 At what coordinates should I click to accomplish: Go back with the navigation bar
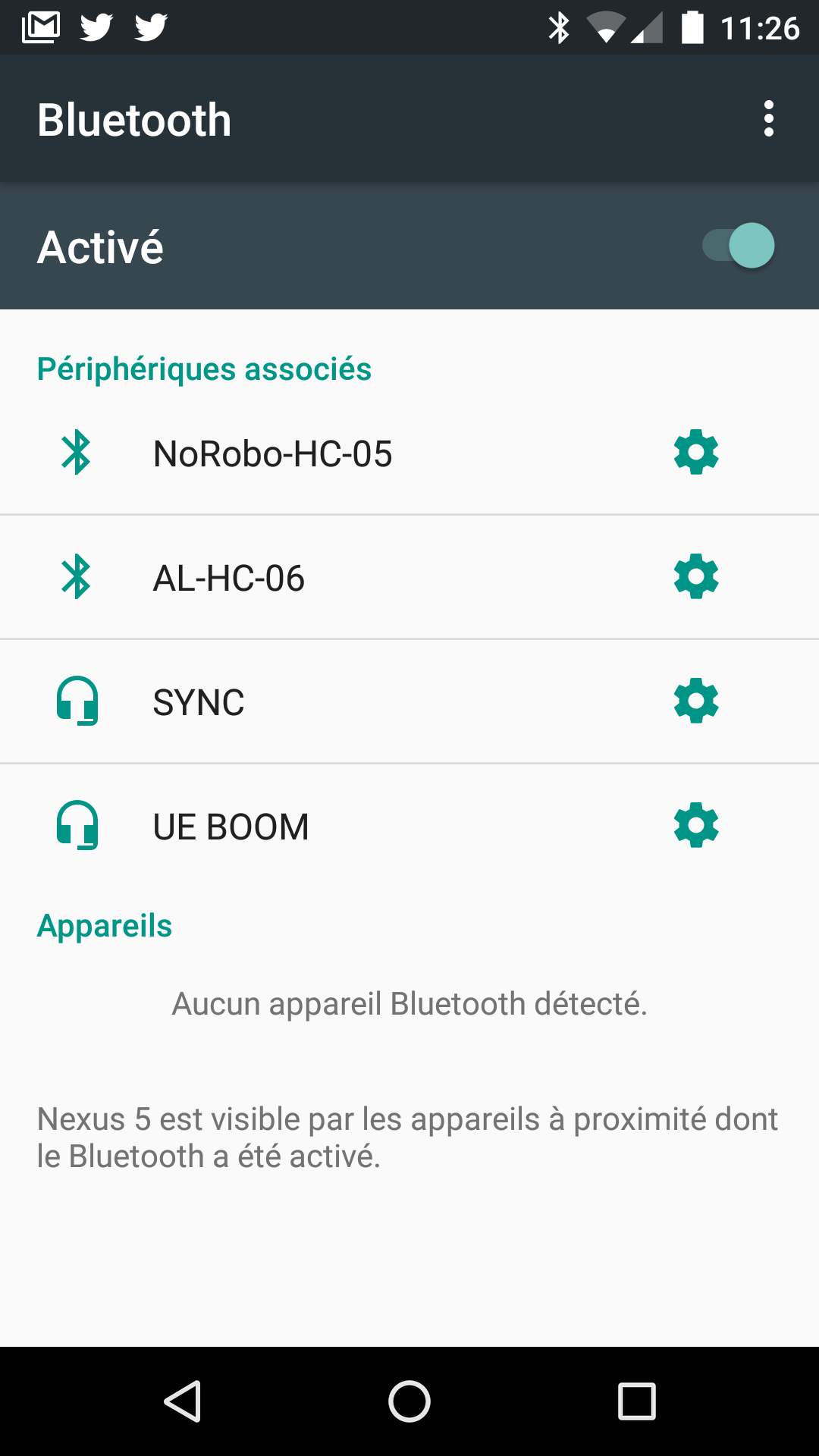[x=183, y=1401]
